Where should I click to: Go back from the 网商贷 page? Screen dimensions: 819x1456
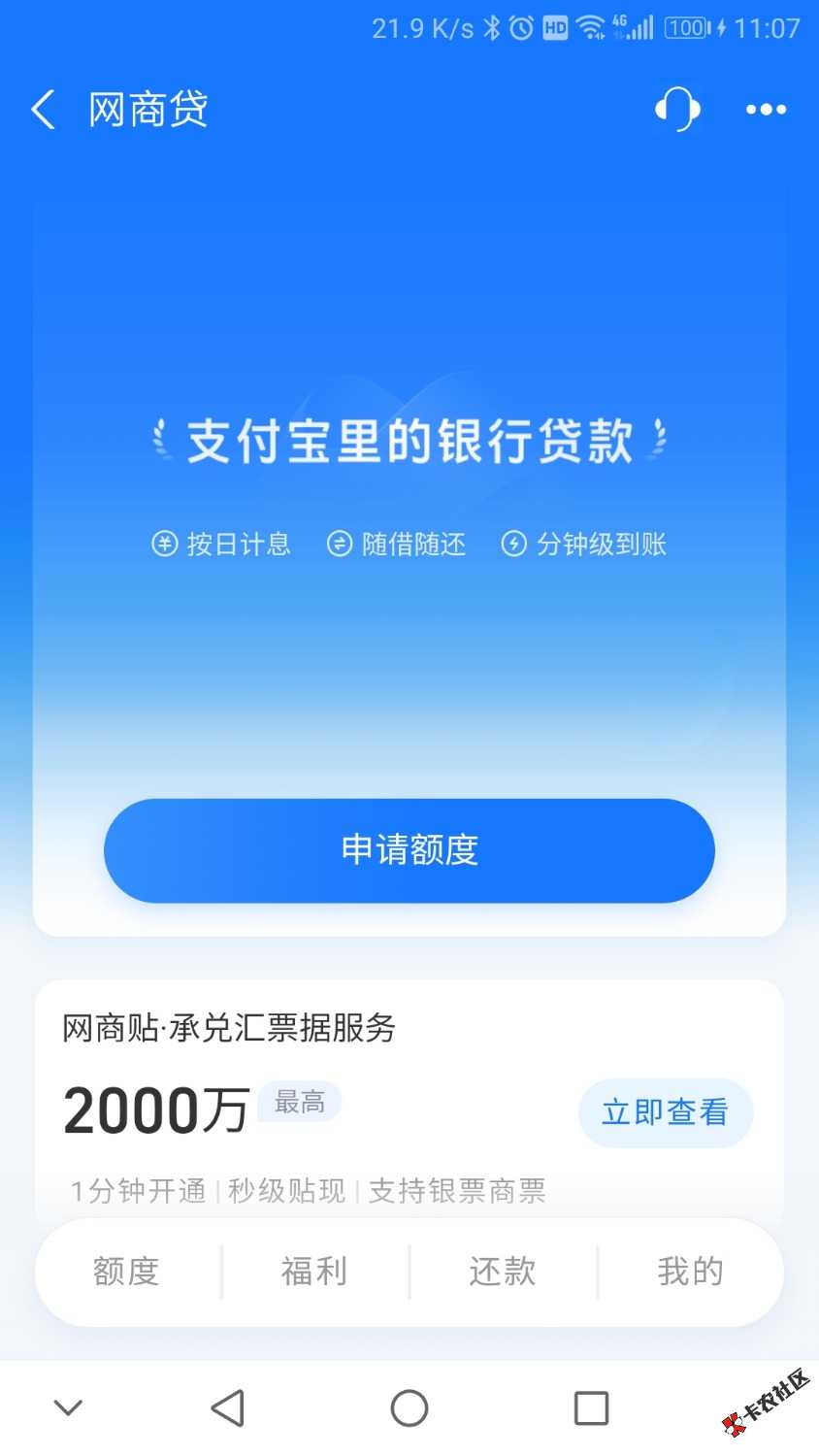pos(43,110)
